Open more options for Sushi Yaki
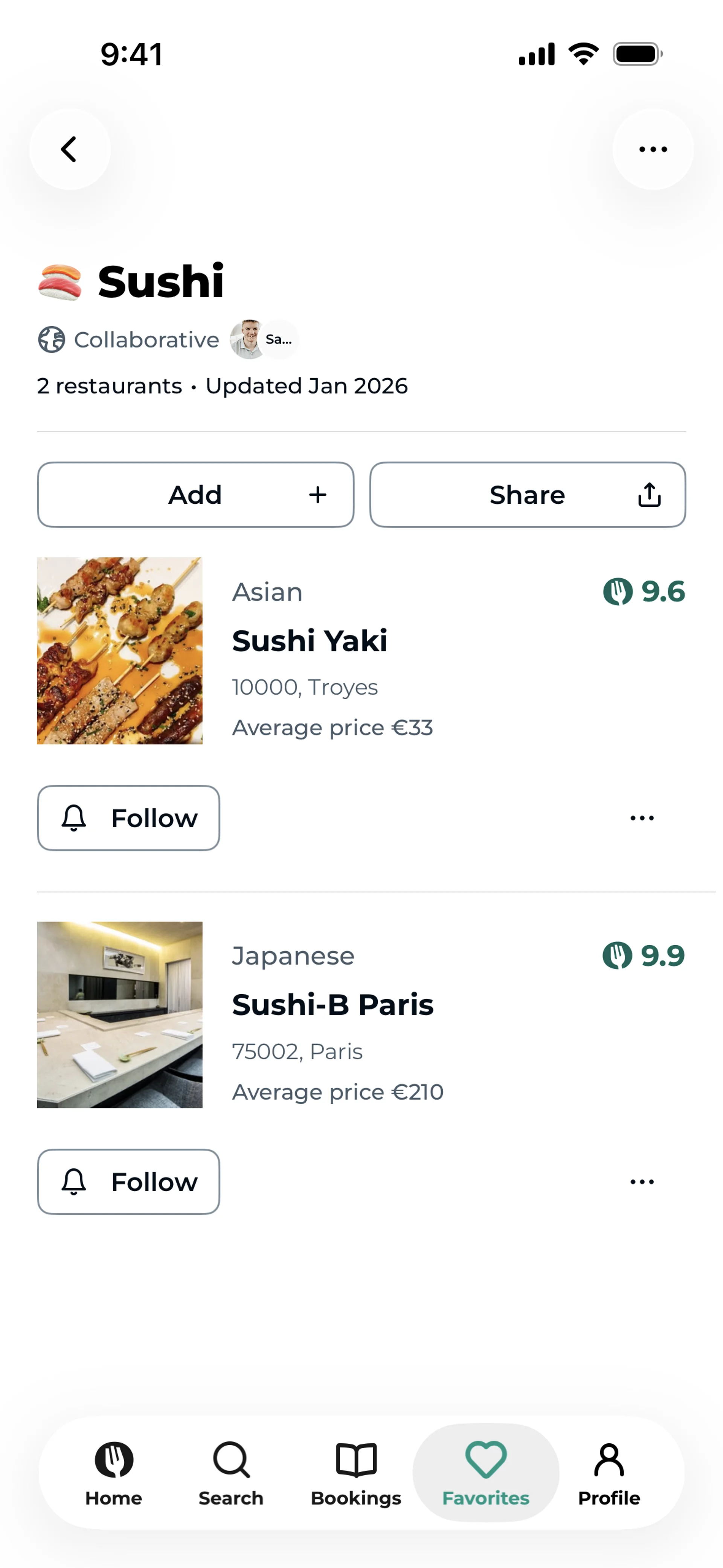 (641, 818)
